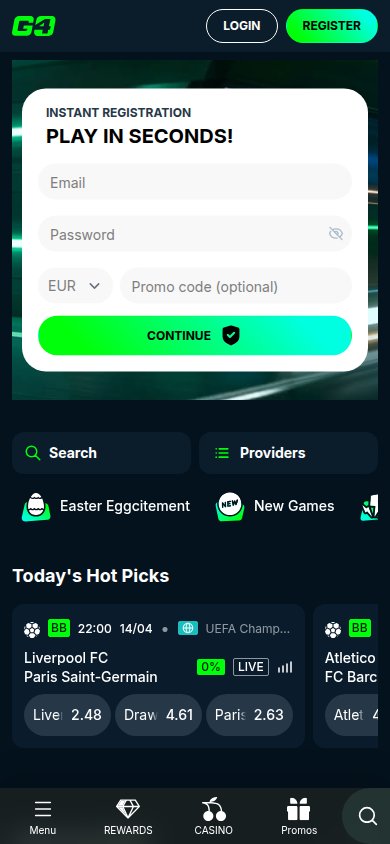This screenshot has height=844, width=390.
Task: Tap the Promo code optional field
Action: [236, 286]
